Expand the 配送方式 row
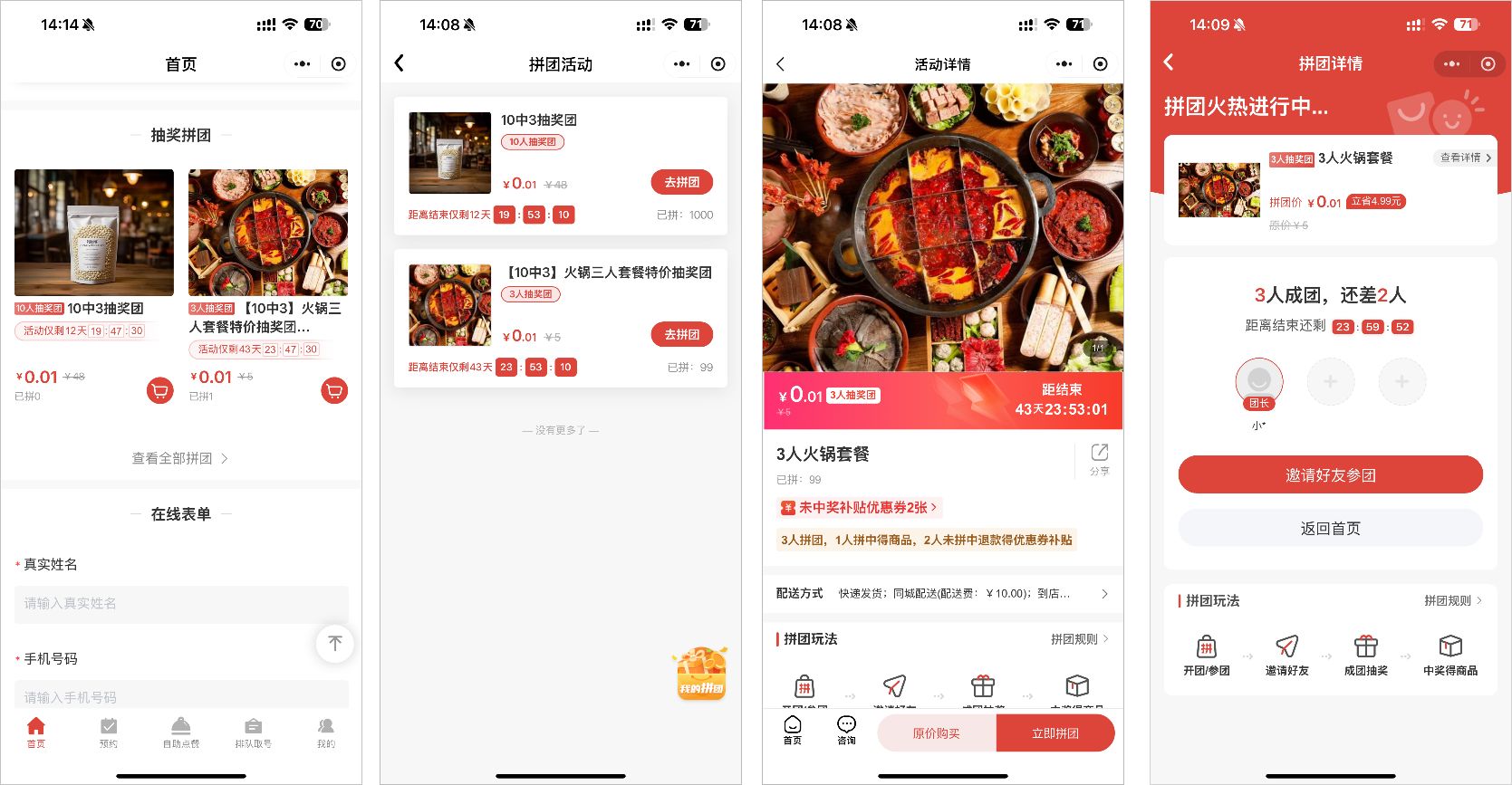The height and width of the screenshot is (785, 1512). [942, 594]
